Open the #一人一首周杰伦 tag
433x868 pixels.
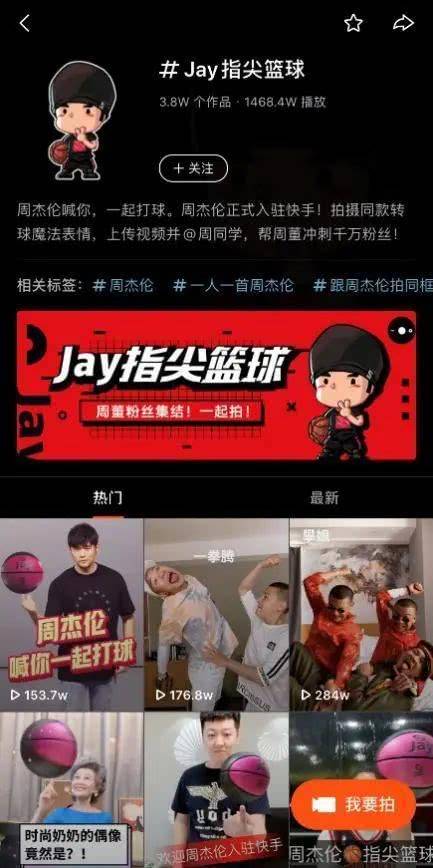pos(233,286)
